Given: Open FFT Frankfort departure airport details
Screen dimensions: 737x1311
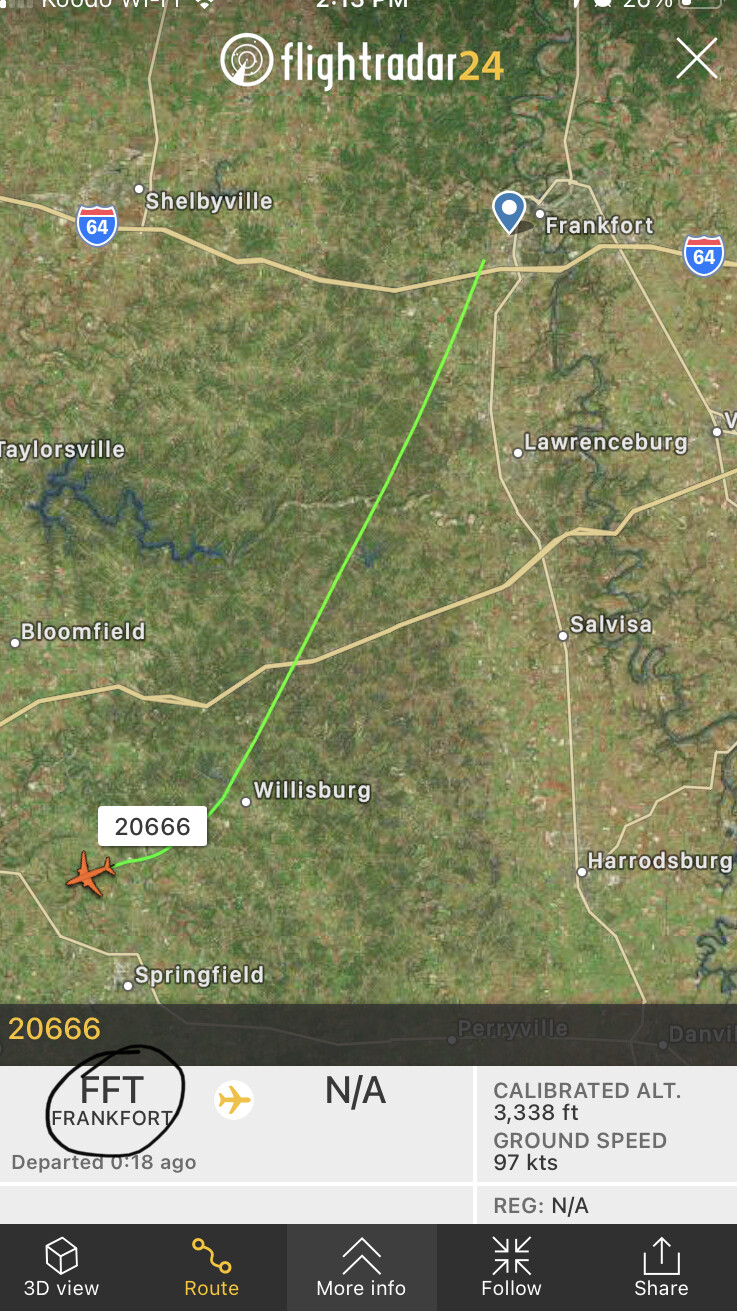Looking at the screenshot, I should click(112, 1101).
